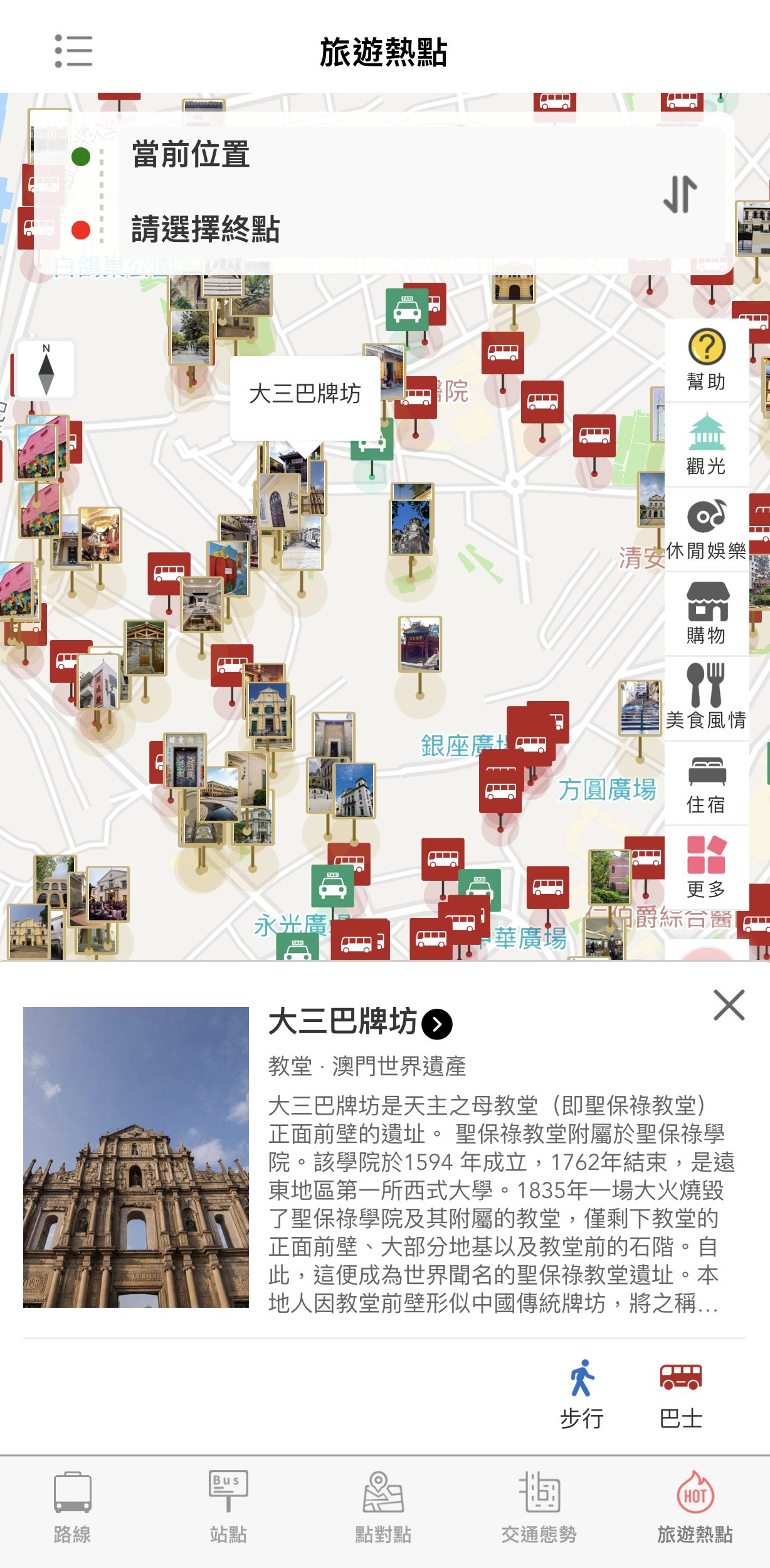This screenshot has width=770, height=1568.
Task: Open the list menu icon
Action: pyautogui.click(x=73, y=51)
